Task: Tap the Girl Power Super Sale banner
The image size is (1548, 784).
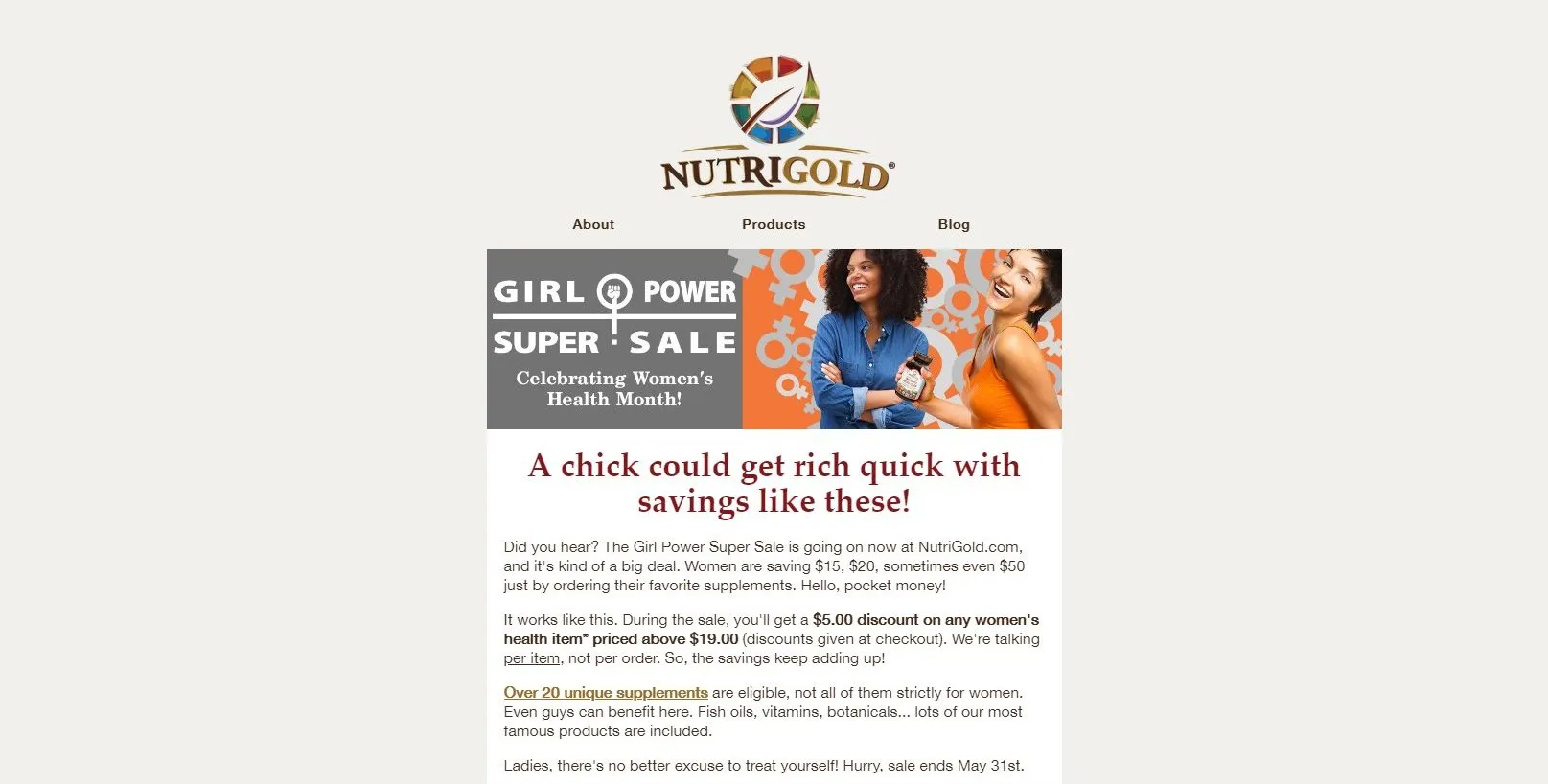Action: (x=774, y=339)
